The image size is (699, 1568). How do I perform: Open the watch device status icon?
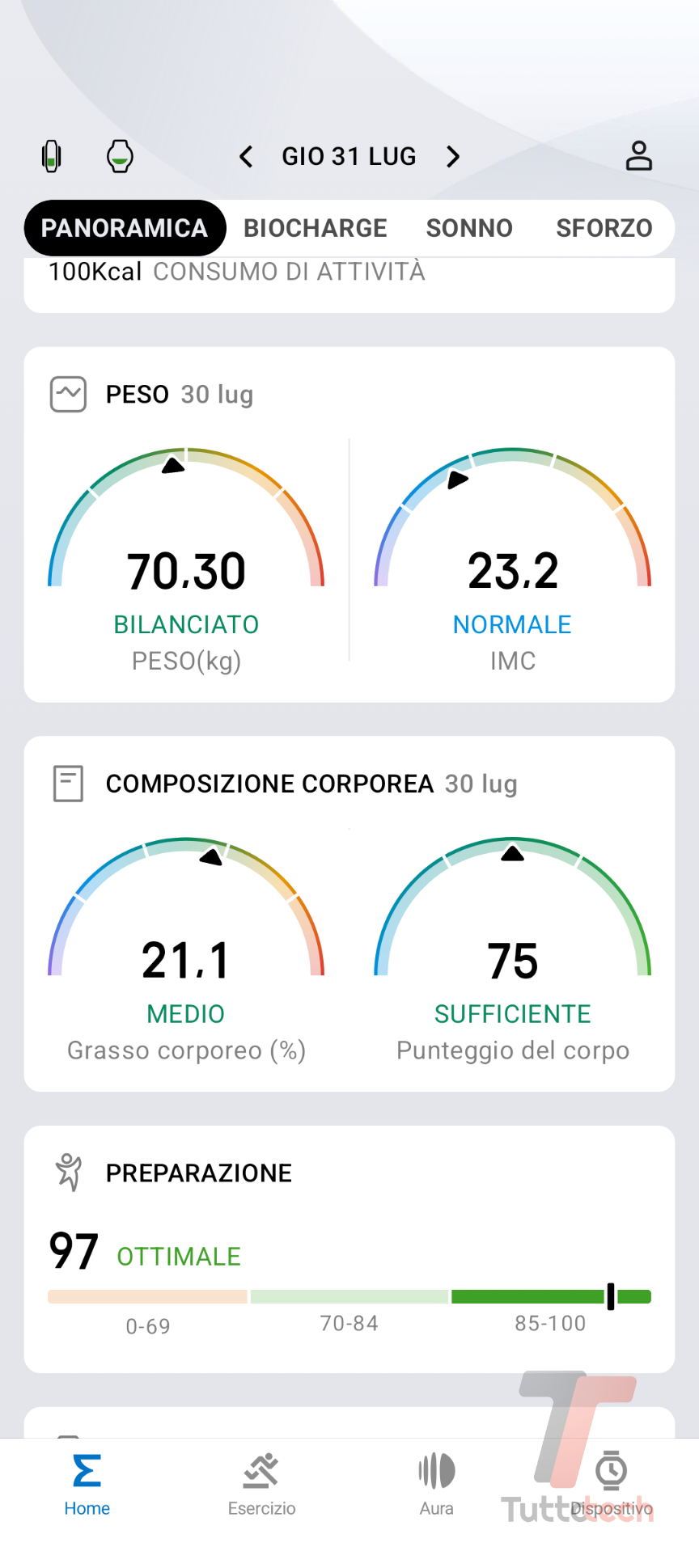pos(120,156)
